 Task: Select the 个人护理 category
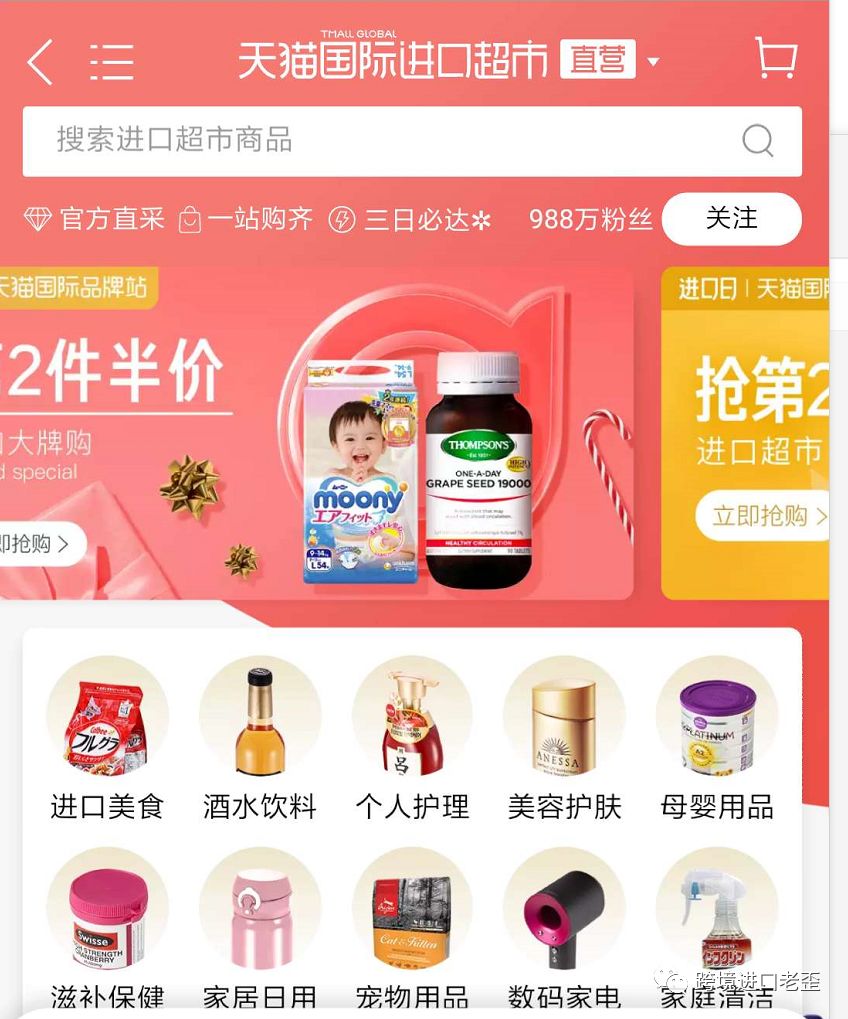(x=412, y=740)
